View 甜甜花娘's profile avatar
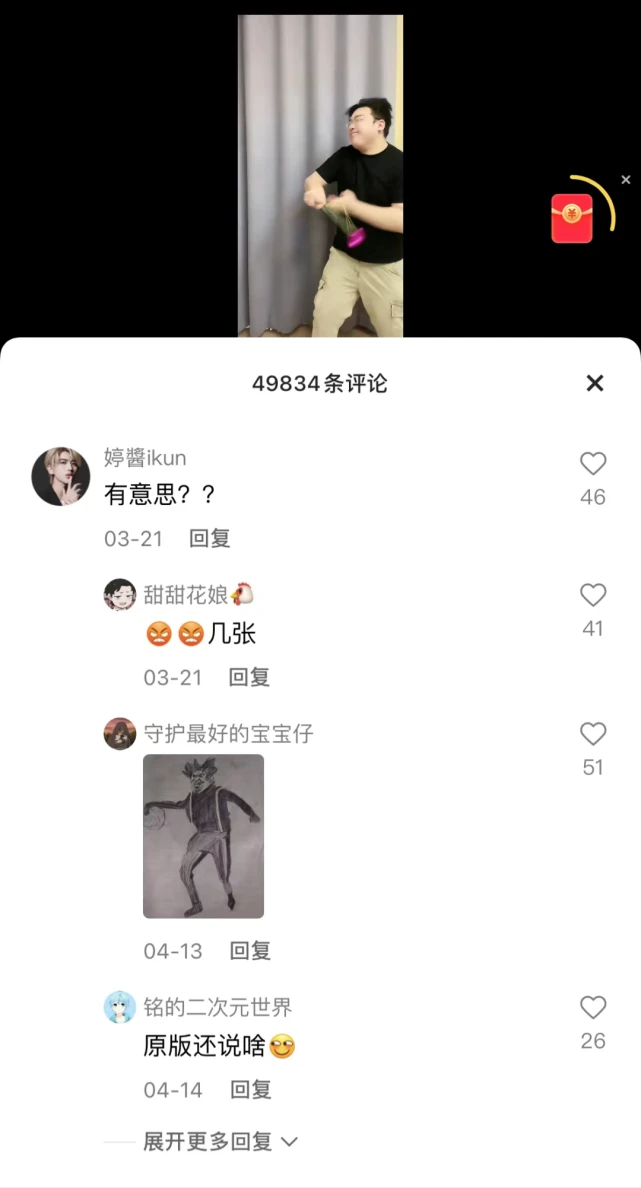 [120, 594]
